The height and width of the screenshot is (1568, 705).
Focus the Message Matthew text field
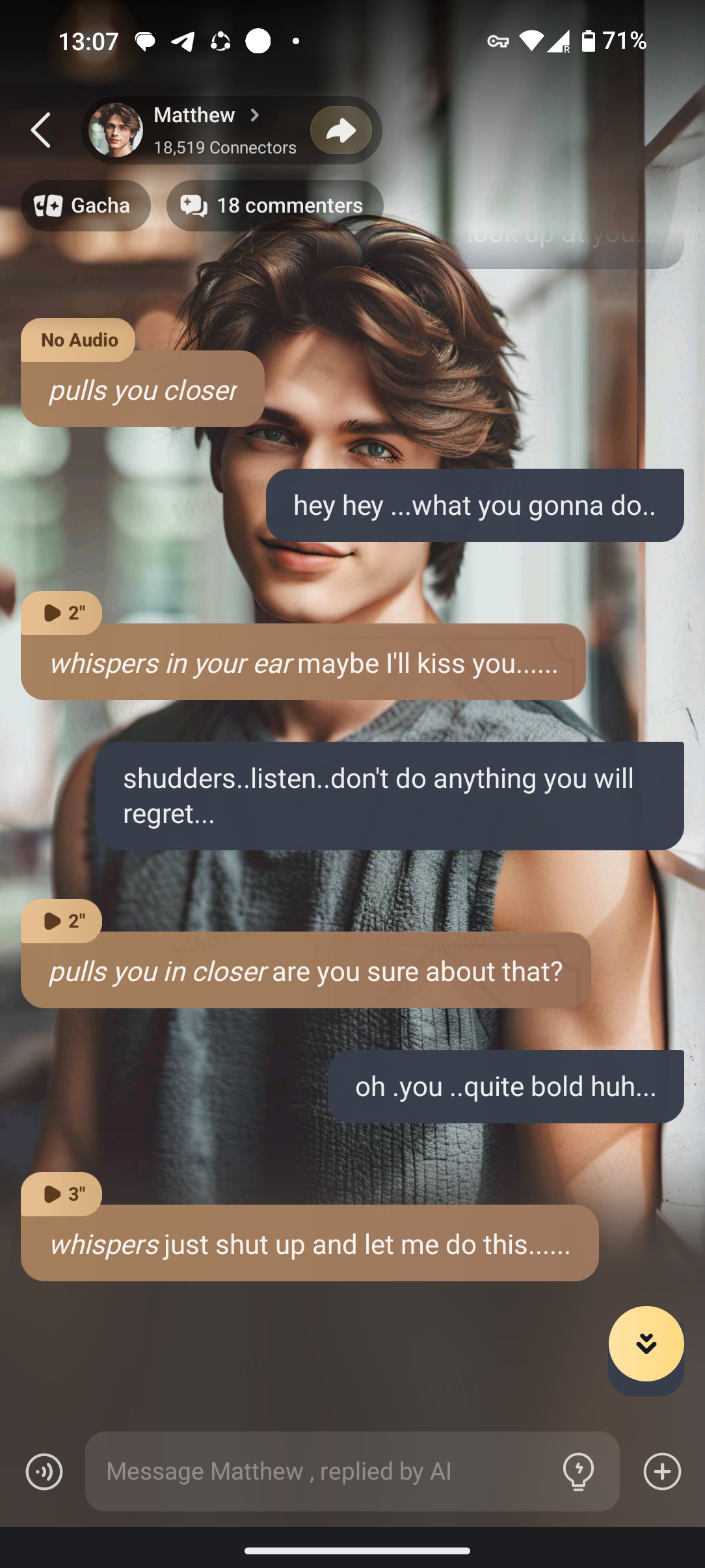(x=325, y=1472)
